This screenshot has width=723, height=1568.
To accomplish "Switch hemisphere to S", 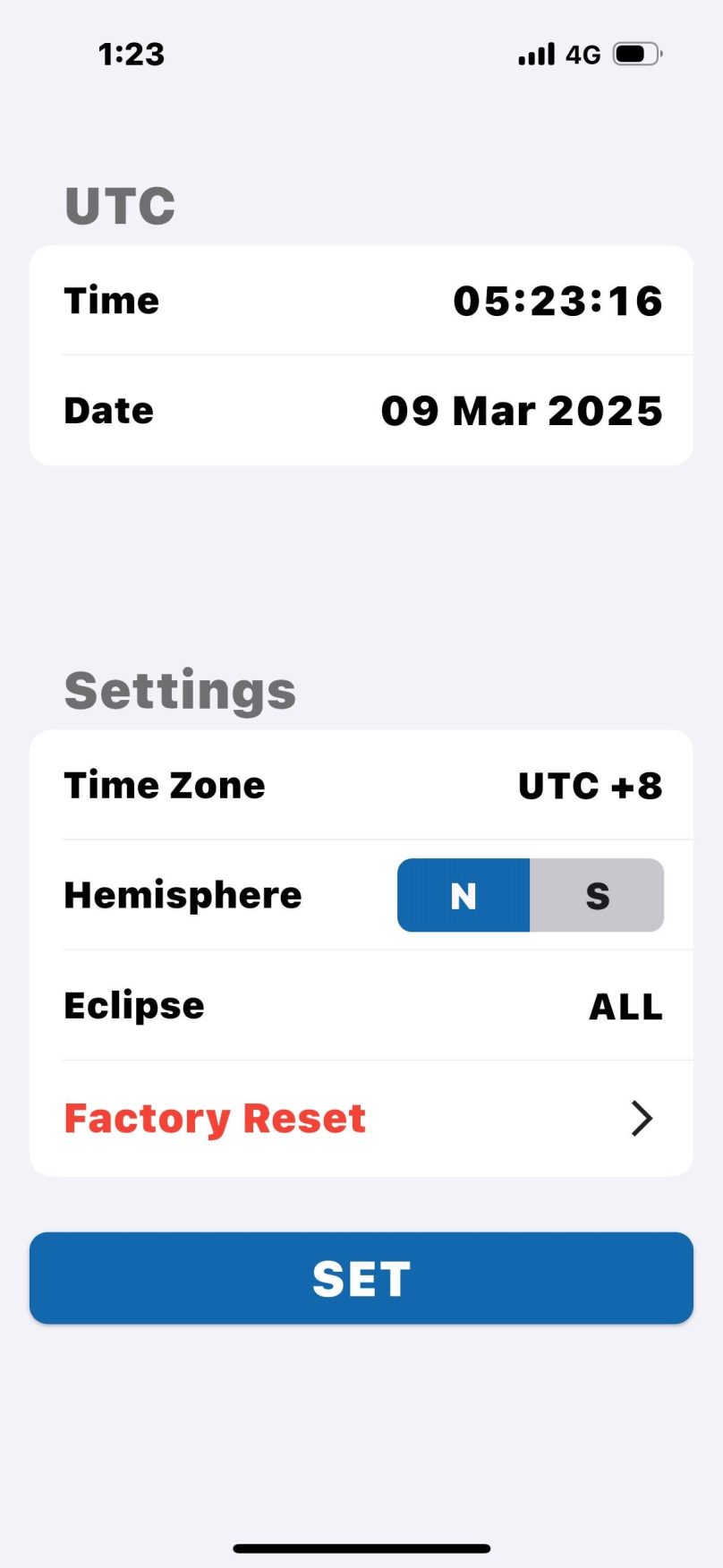I will pyautogui.click(x=597, y=895).
